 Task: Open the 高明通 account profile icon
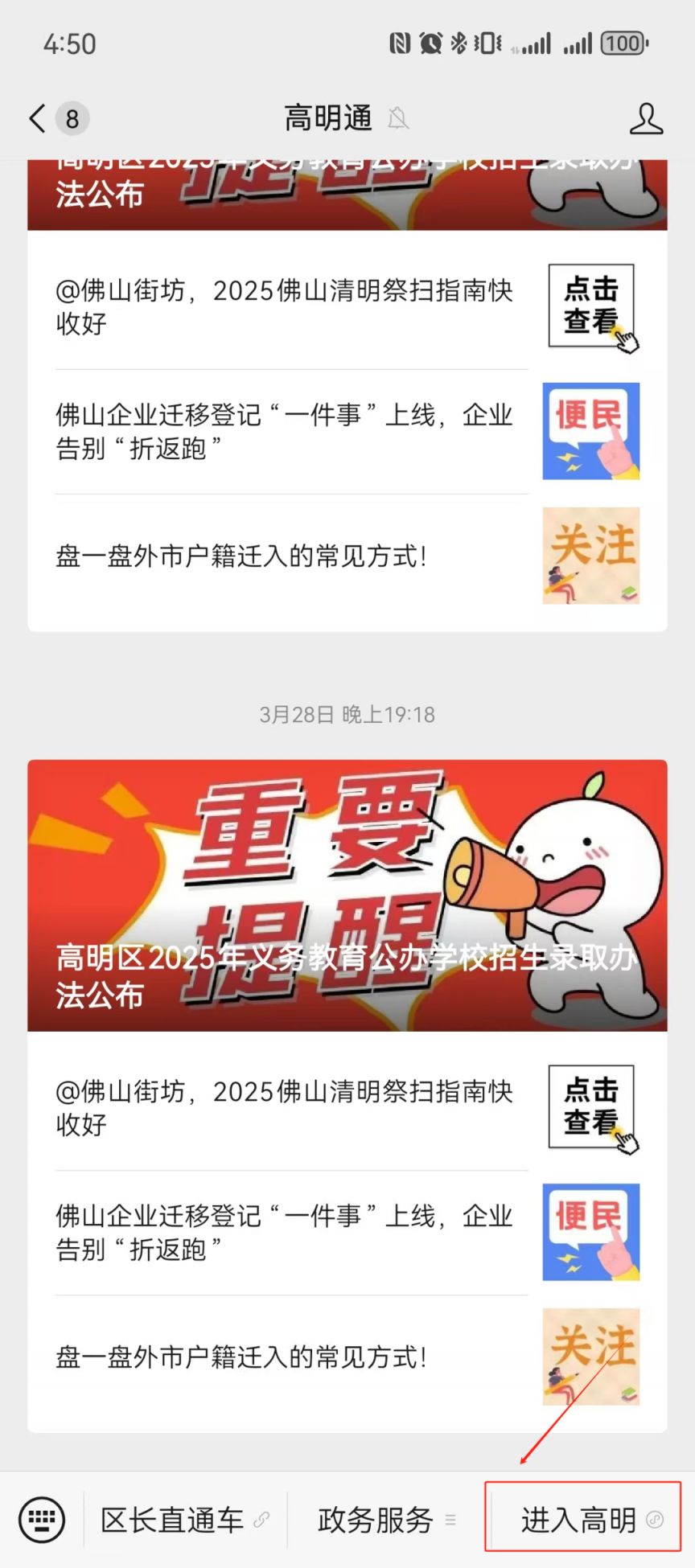645,119
